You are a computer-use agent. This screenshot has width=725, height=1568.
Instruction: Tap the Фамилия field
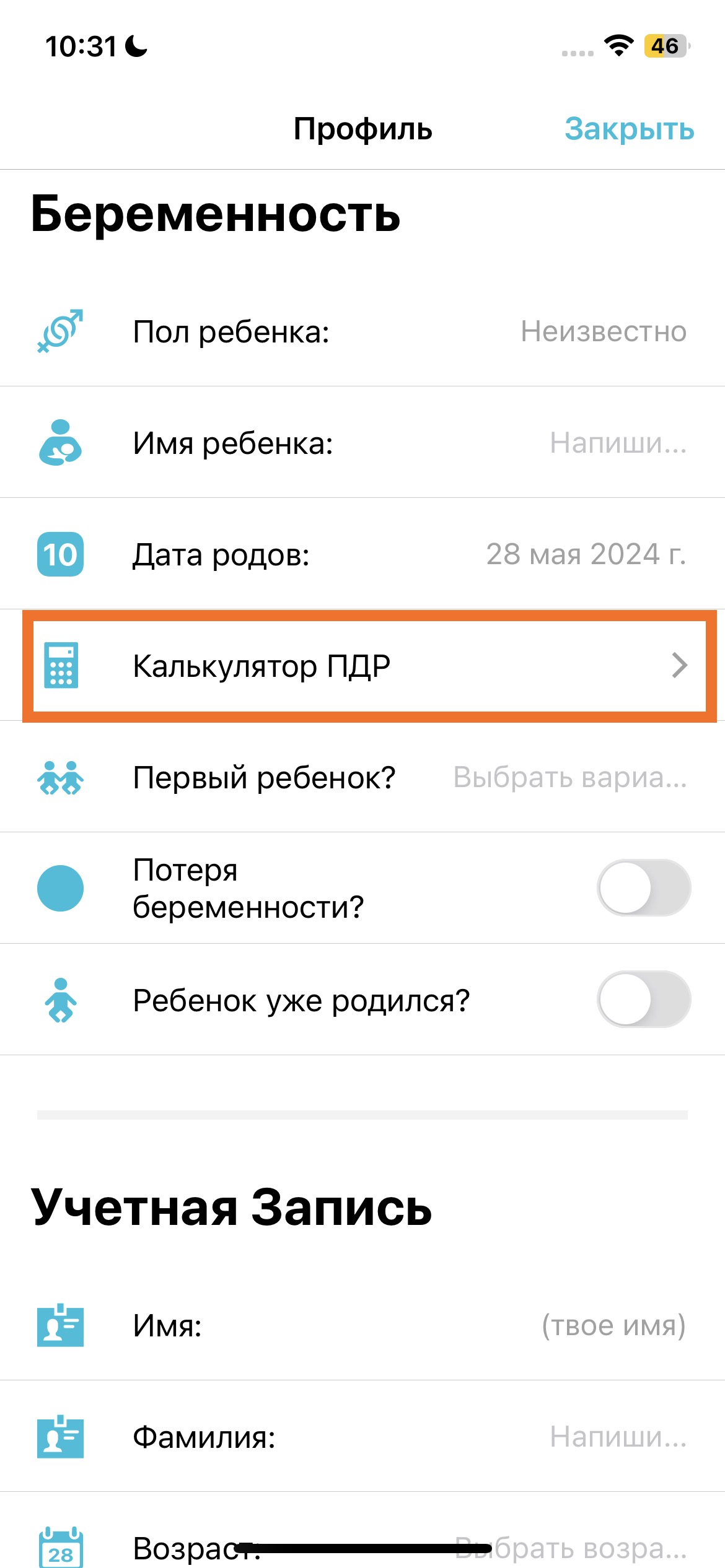[x=617, y=1437]
